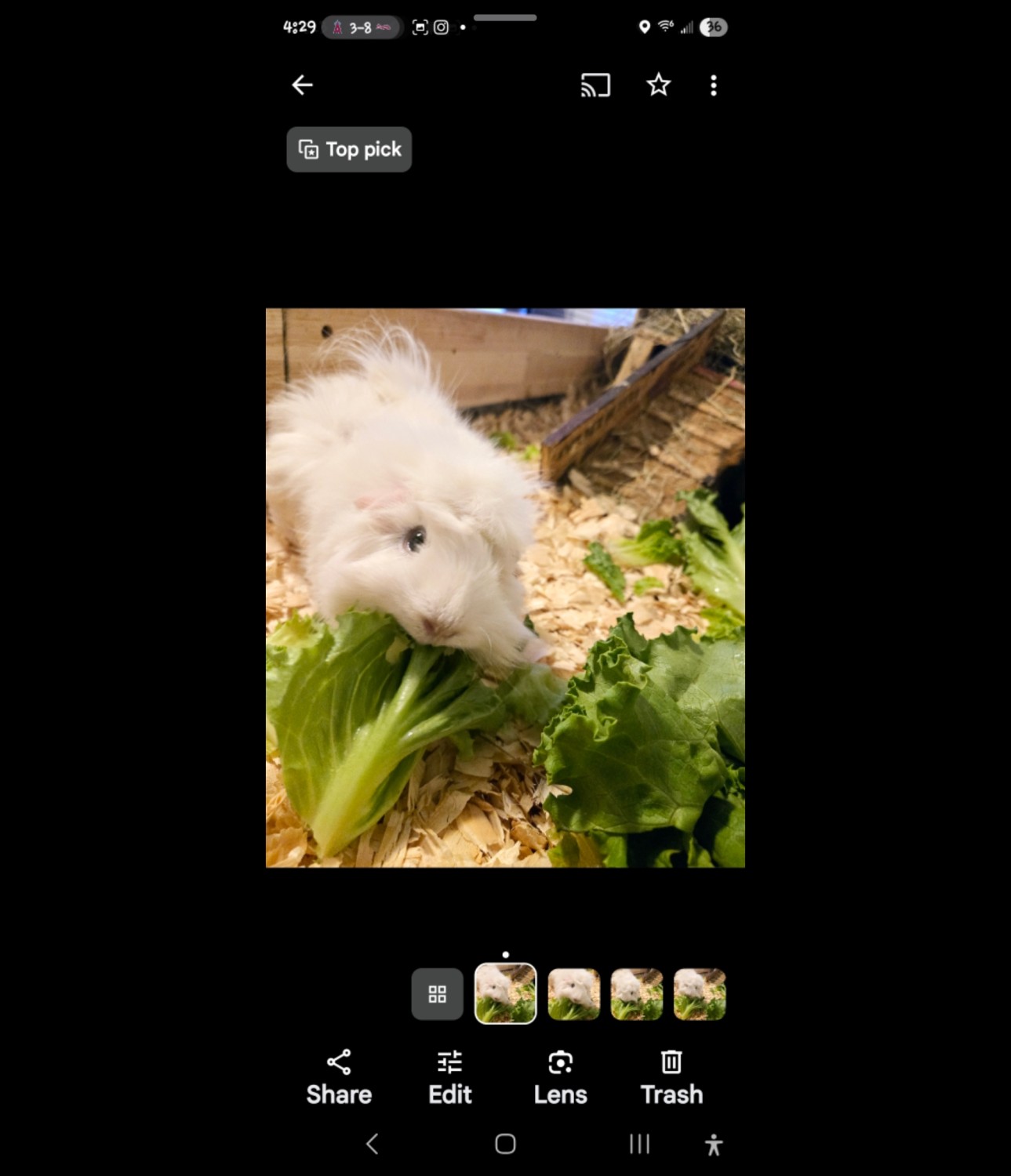The width and height of the screenshot is (1011, 1176).
Task: Search the photo with Lens
Action: tap(560, 1077)
